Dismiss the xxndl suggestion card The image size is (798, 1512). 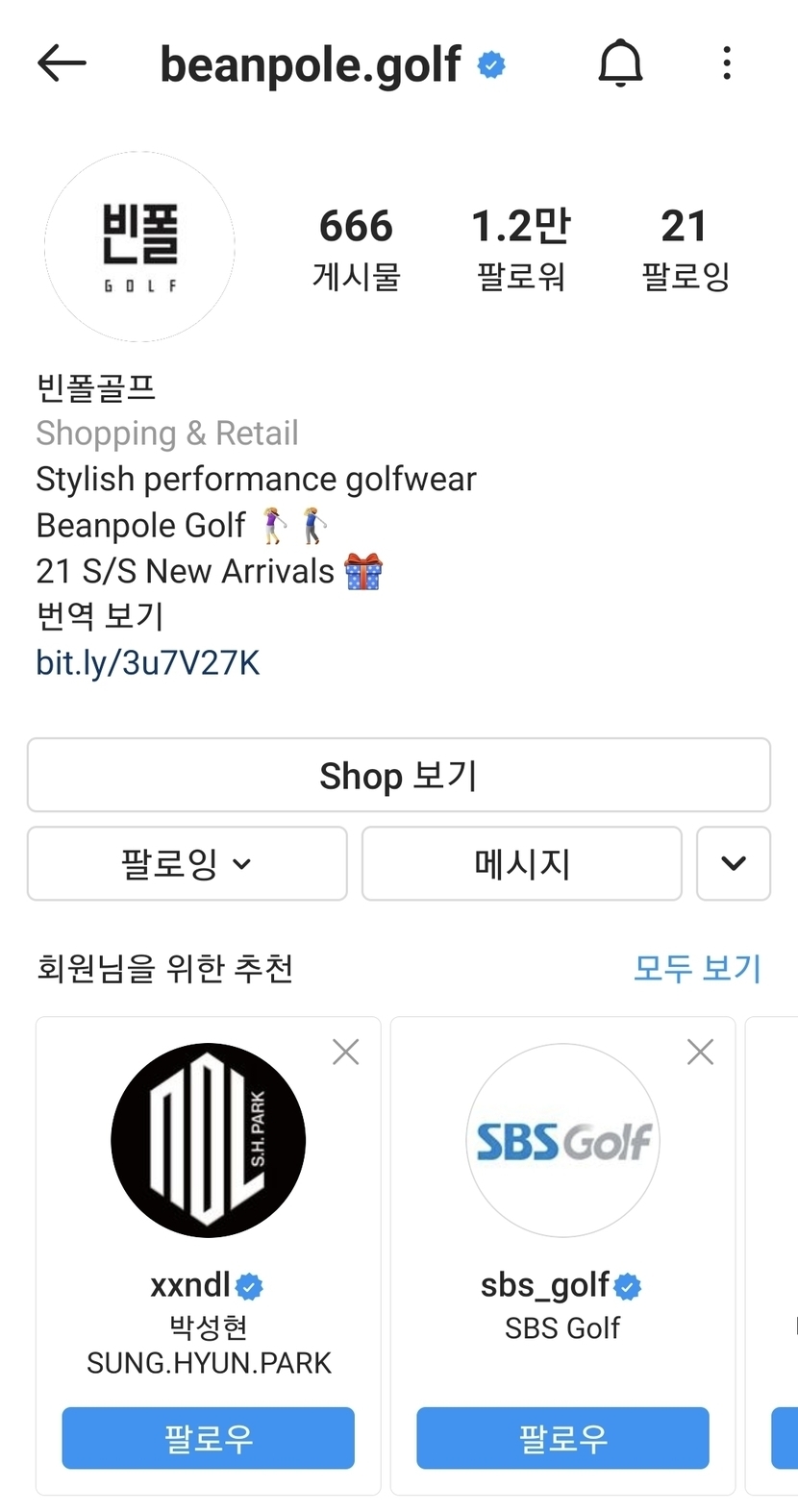[345, 1053]
